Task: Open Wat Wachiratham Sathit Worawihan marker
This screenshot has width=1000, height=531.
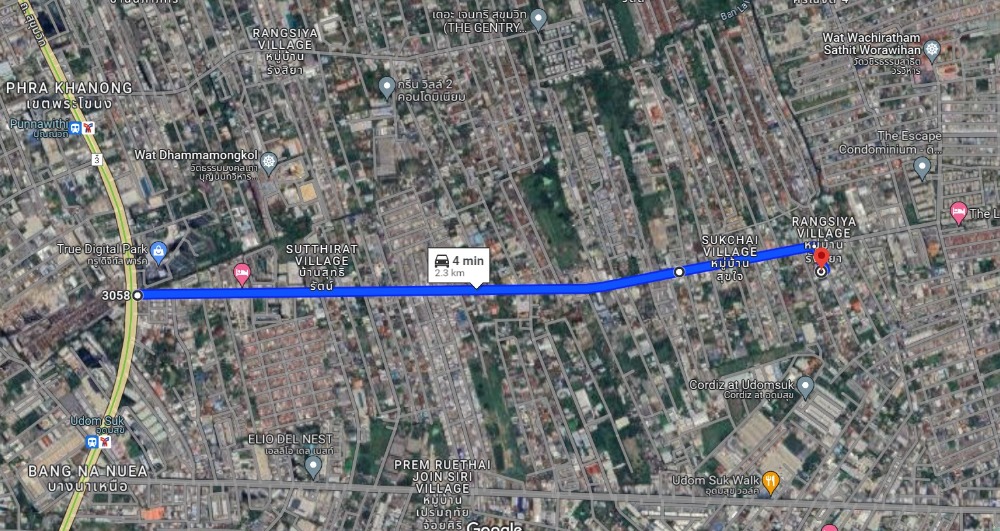Action: 932,47
